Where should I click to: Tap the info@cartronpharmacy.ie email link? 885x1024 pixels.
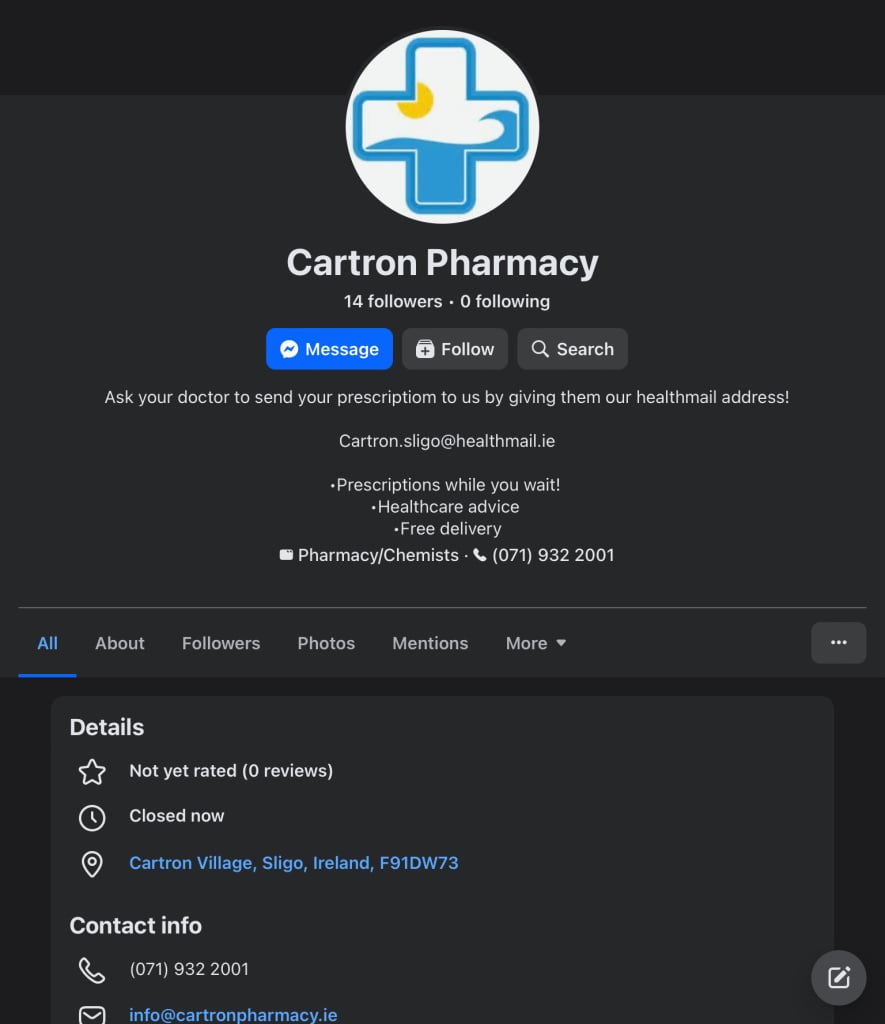tap(233, 1014)
